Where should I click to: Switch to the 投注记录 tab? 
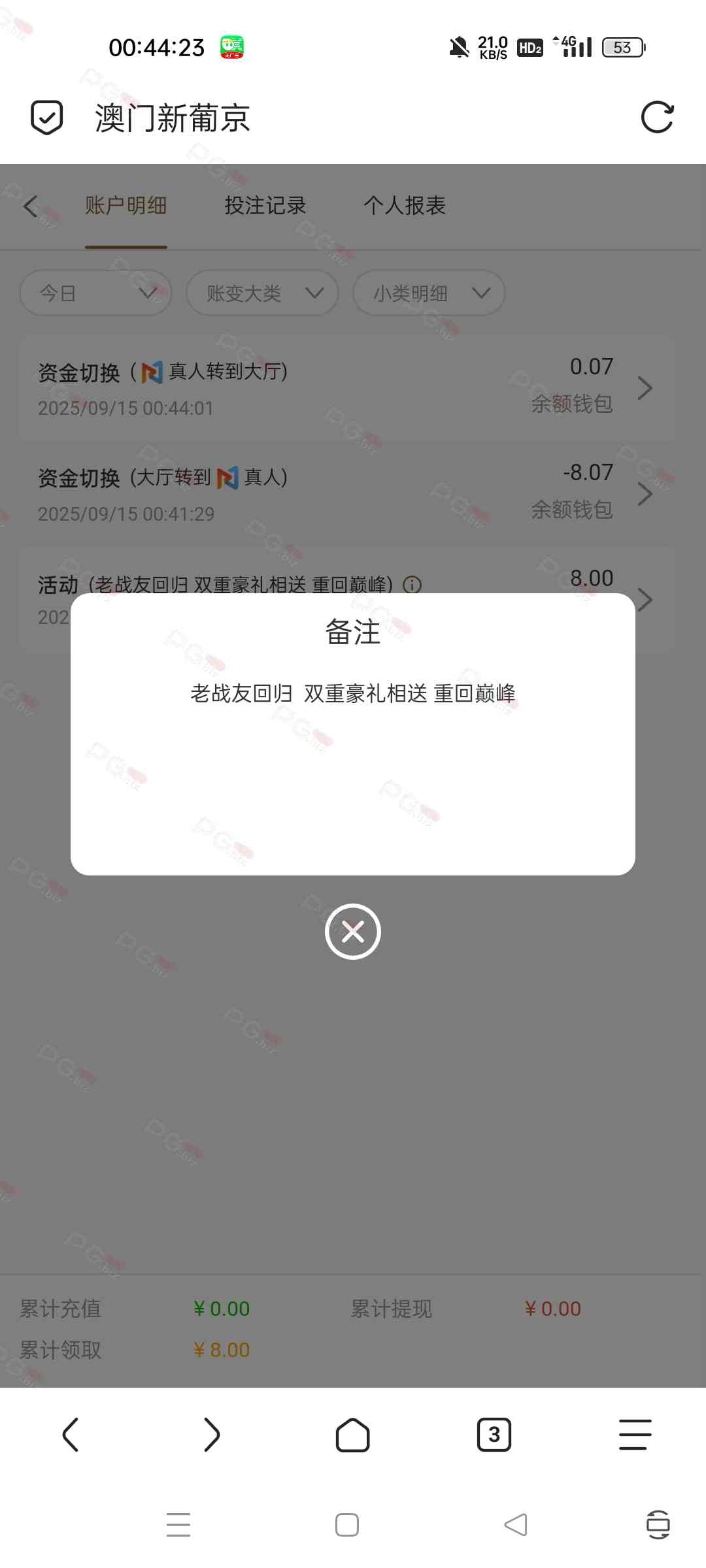pyautogui.click(x=265, y=206)
